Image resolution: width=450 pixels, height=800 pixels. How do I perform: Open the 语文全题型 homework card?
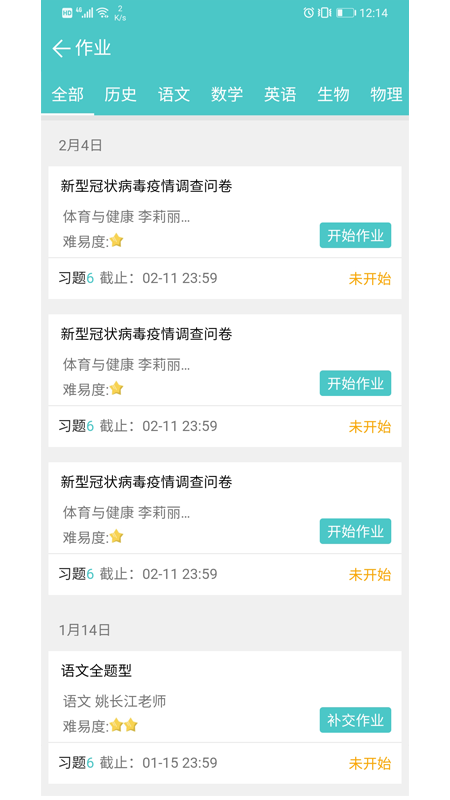tap(225, 717)
